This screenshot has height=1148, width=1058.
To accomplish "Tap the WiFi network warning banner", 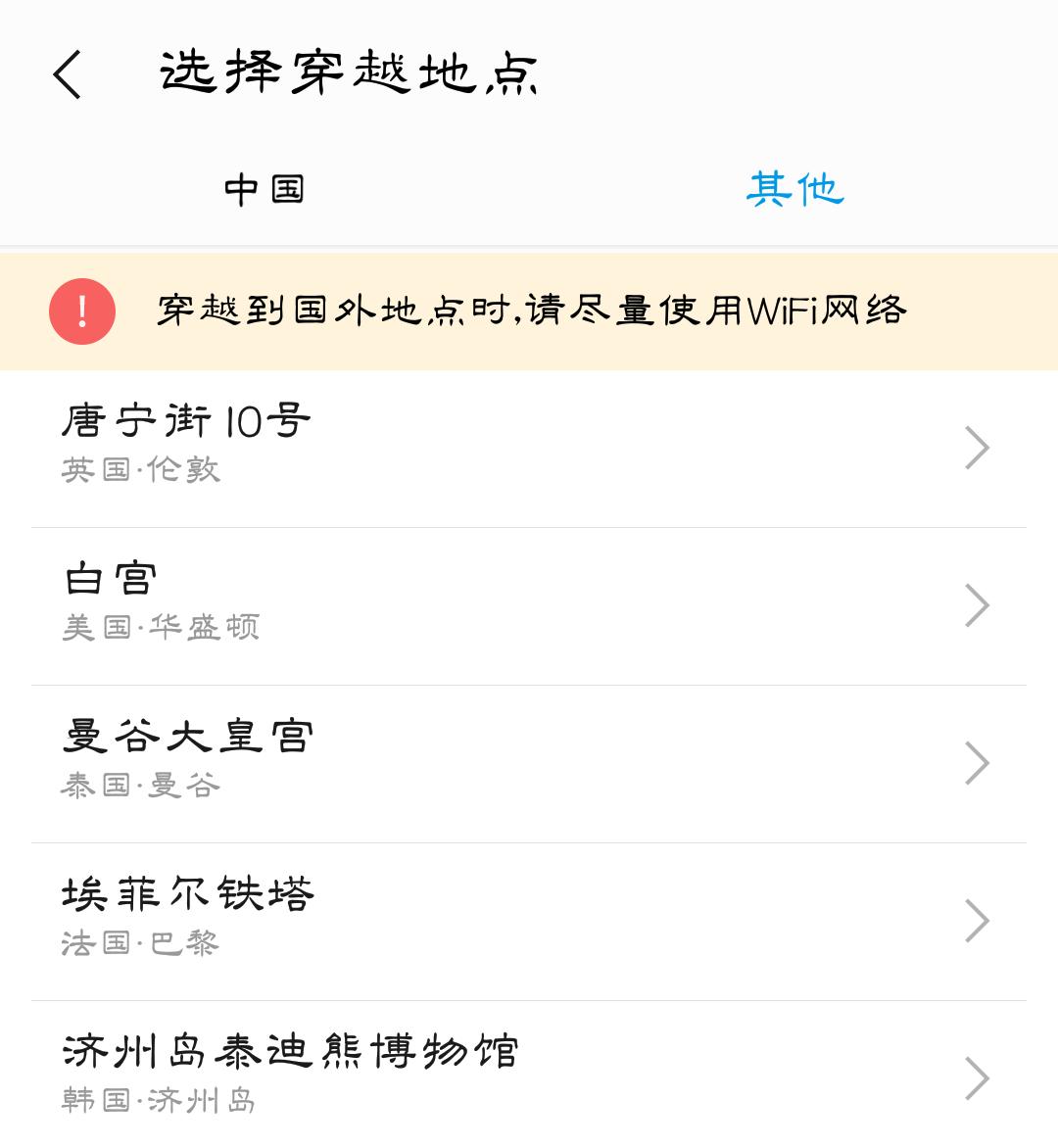I will [529, 311].
